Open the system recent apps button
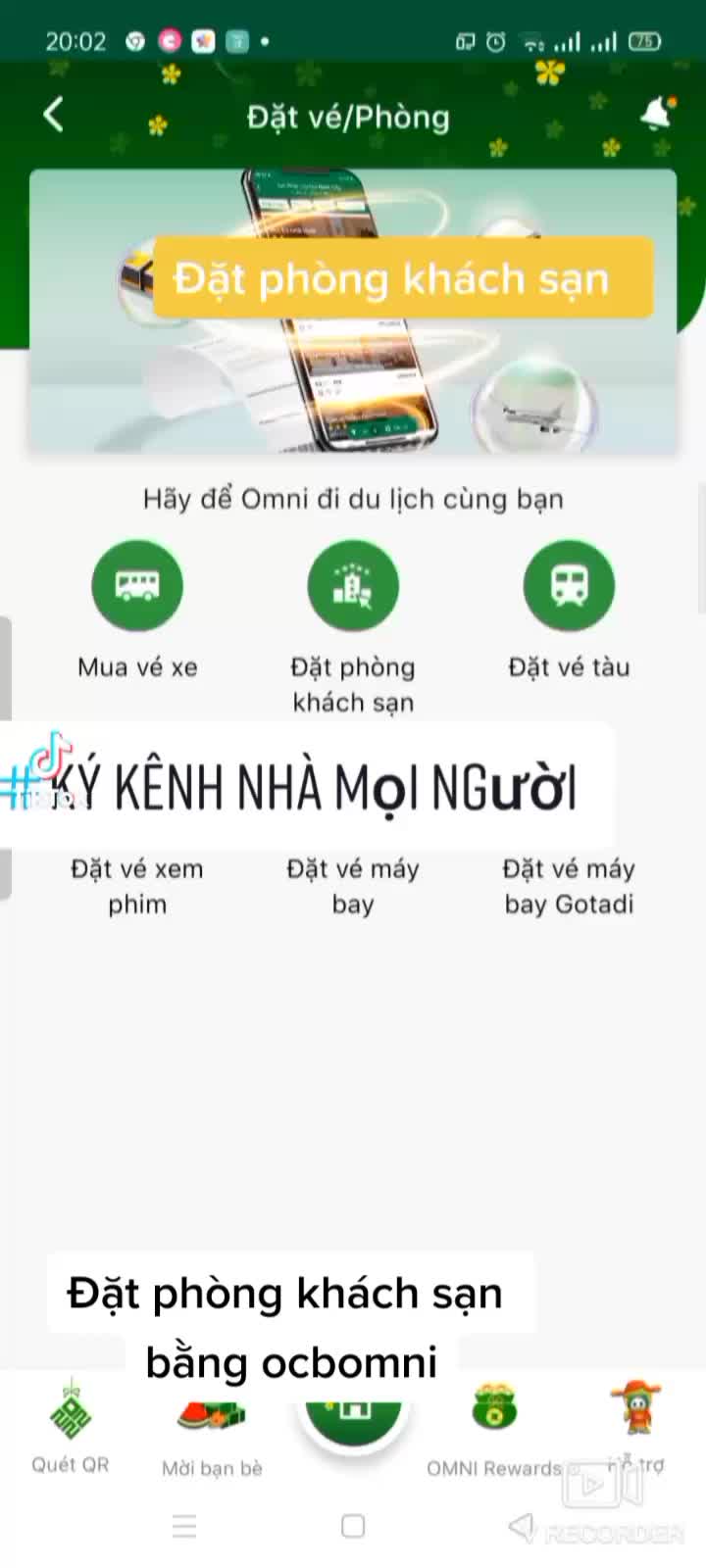 [x=184, y=1526]
